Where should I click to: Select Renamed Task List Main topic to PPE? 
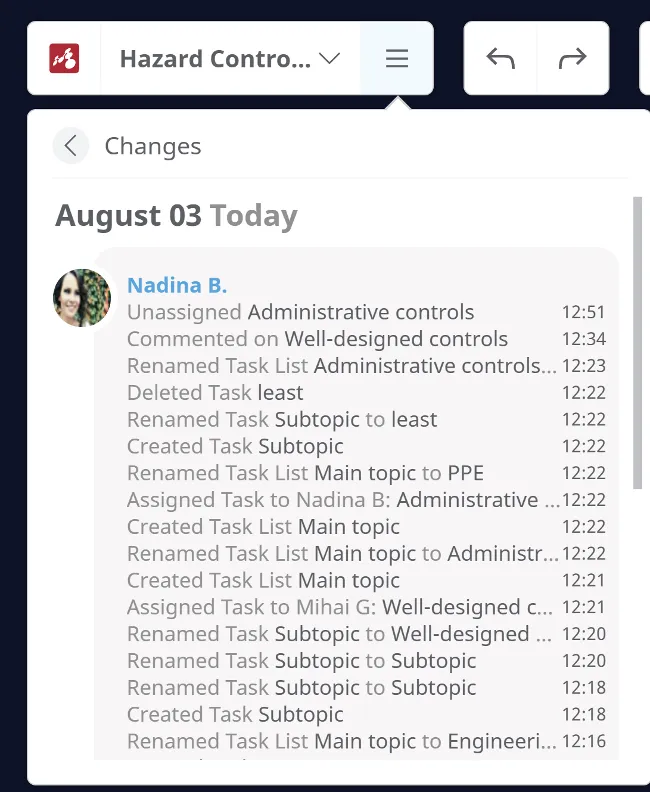point(305,473)
